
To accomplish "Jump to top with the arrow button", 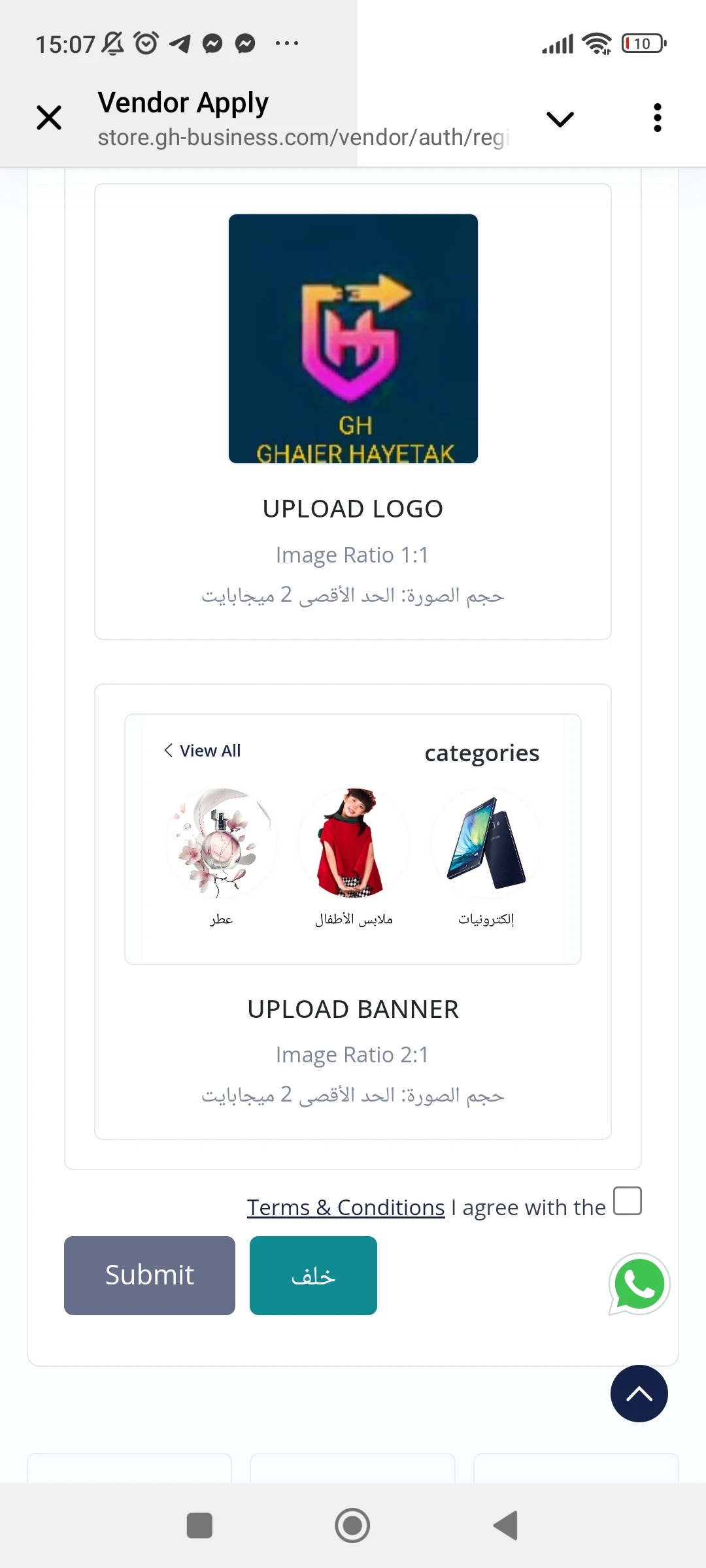I will 639,1394.
